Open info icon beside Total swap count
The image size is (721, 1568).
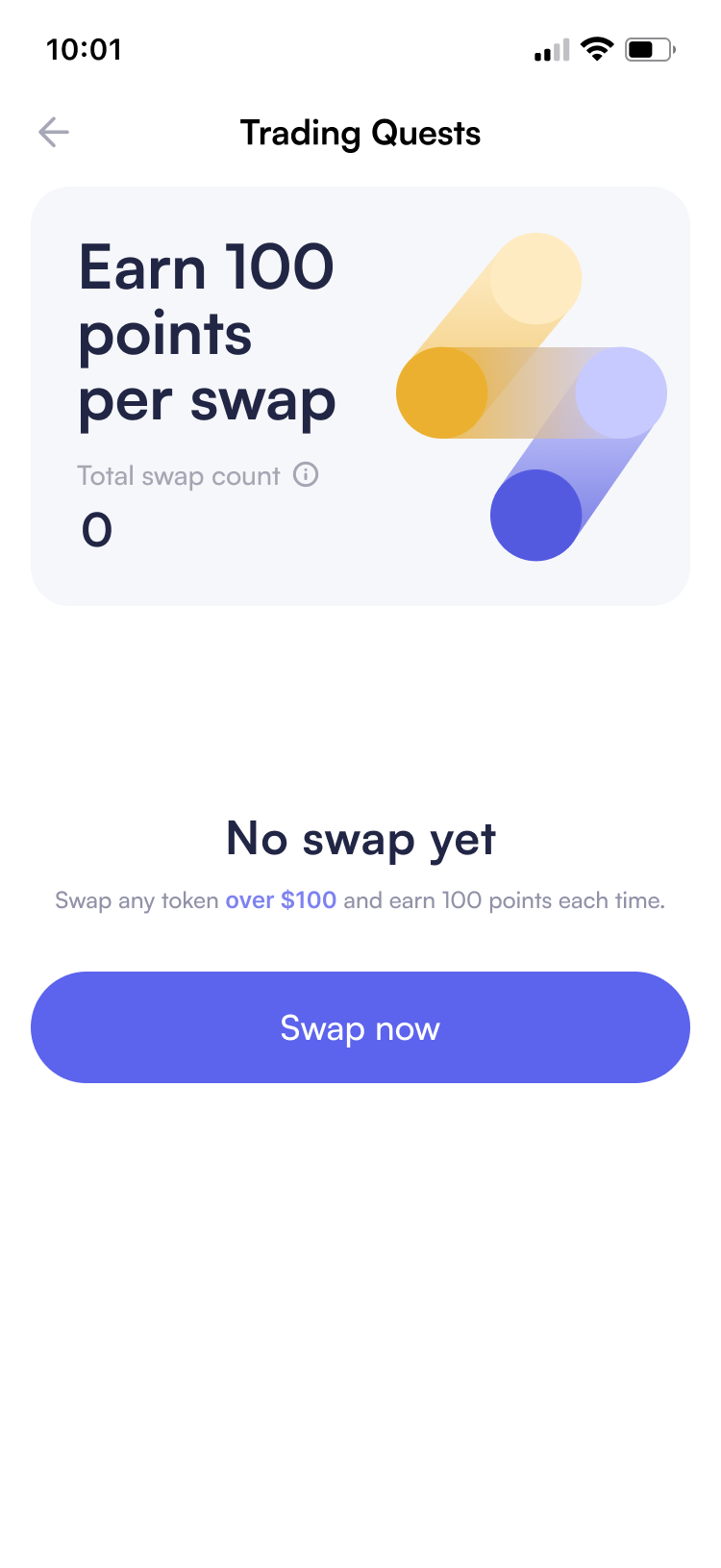click(x=306, y=474)
